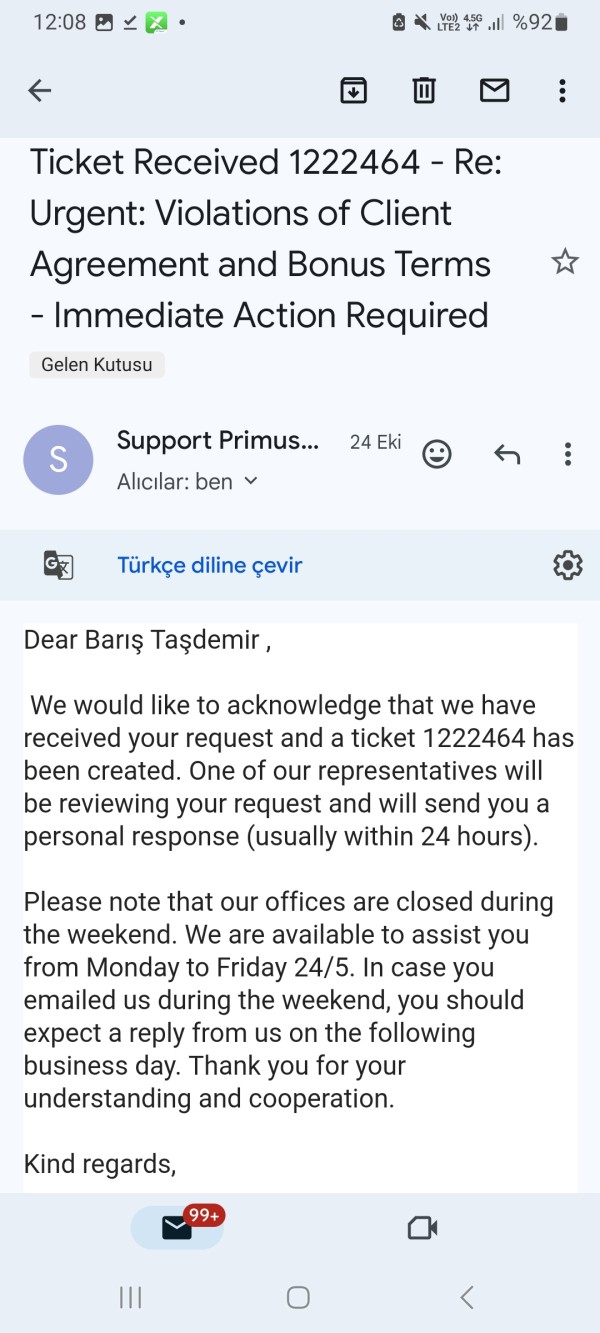Open sender avatar for Support Primus
This screenshot has height=1333, width=600.
click(x=58, y=460)
